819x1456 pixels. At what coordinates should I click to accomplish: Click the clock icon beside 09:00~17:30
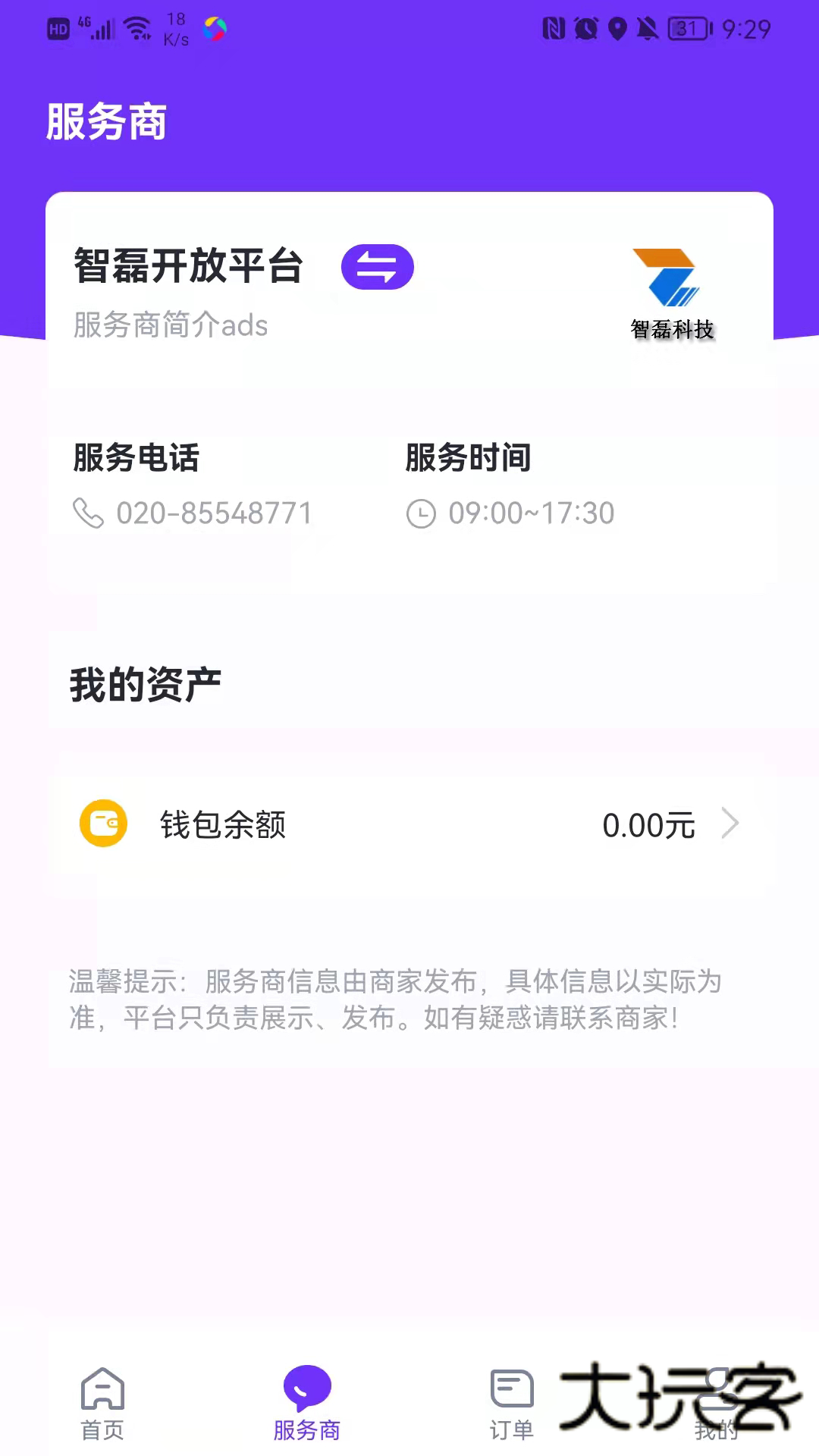pos(422,513)
